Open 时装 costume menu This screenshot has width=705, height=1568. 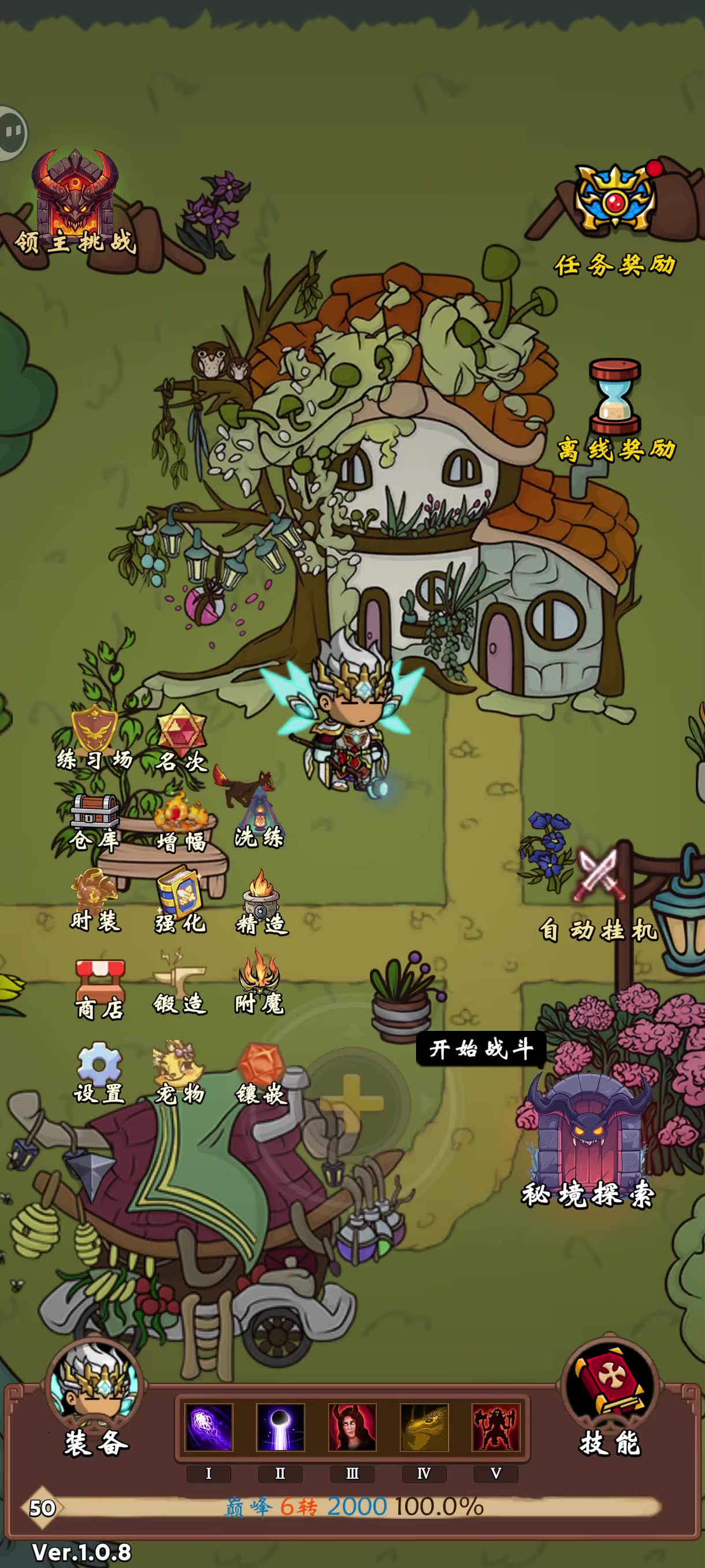(x=95, y=900)
